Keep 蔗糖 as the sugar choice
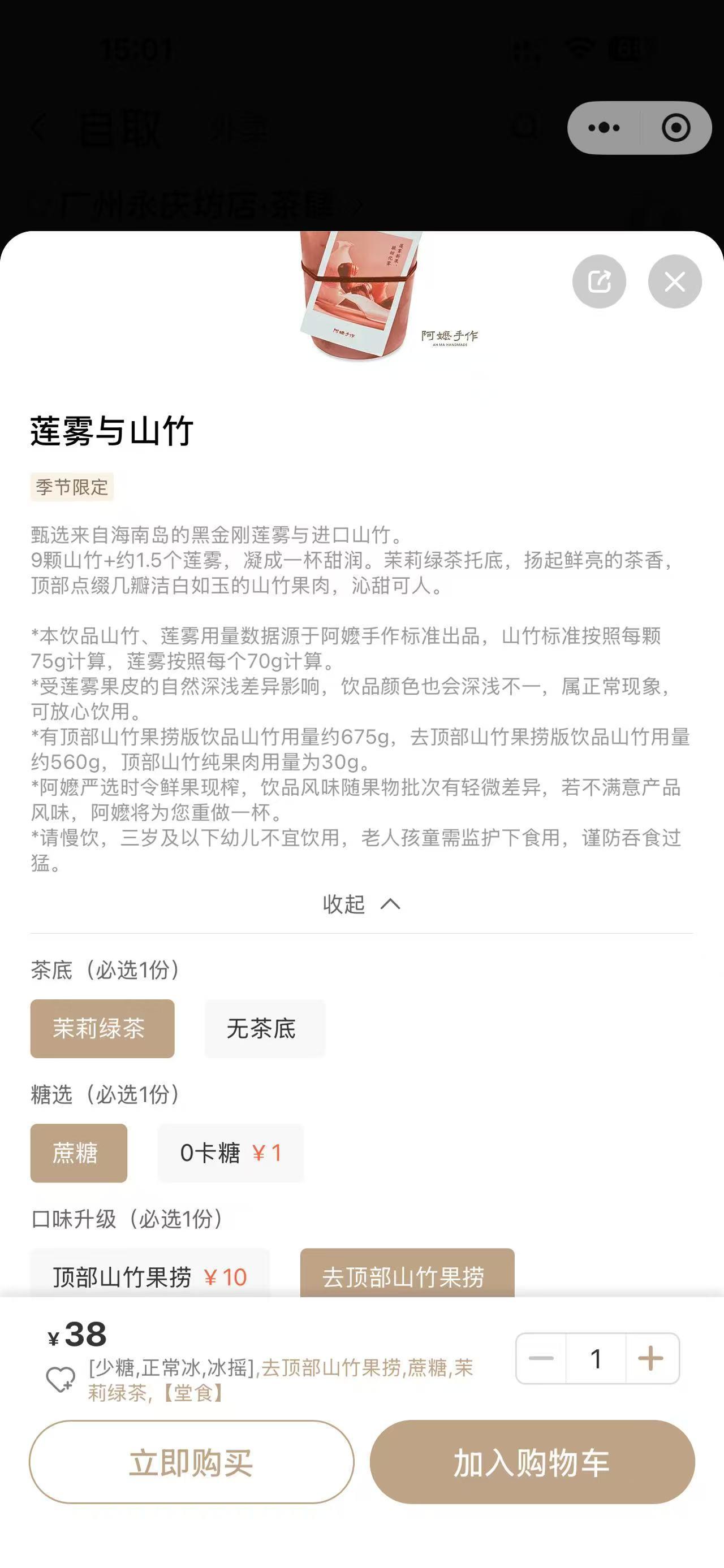Viewport: 724px width, 1568px height. coord(78,1154)
